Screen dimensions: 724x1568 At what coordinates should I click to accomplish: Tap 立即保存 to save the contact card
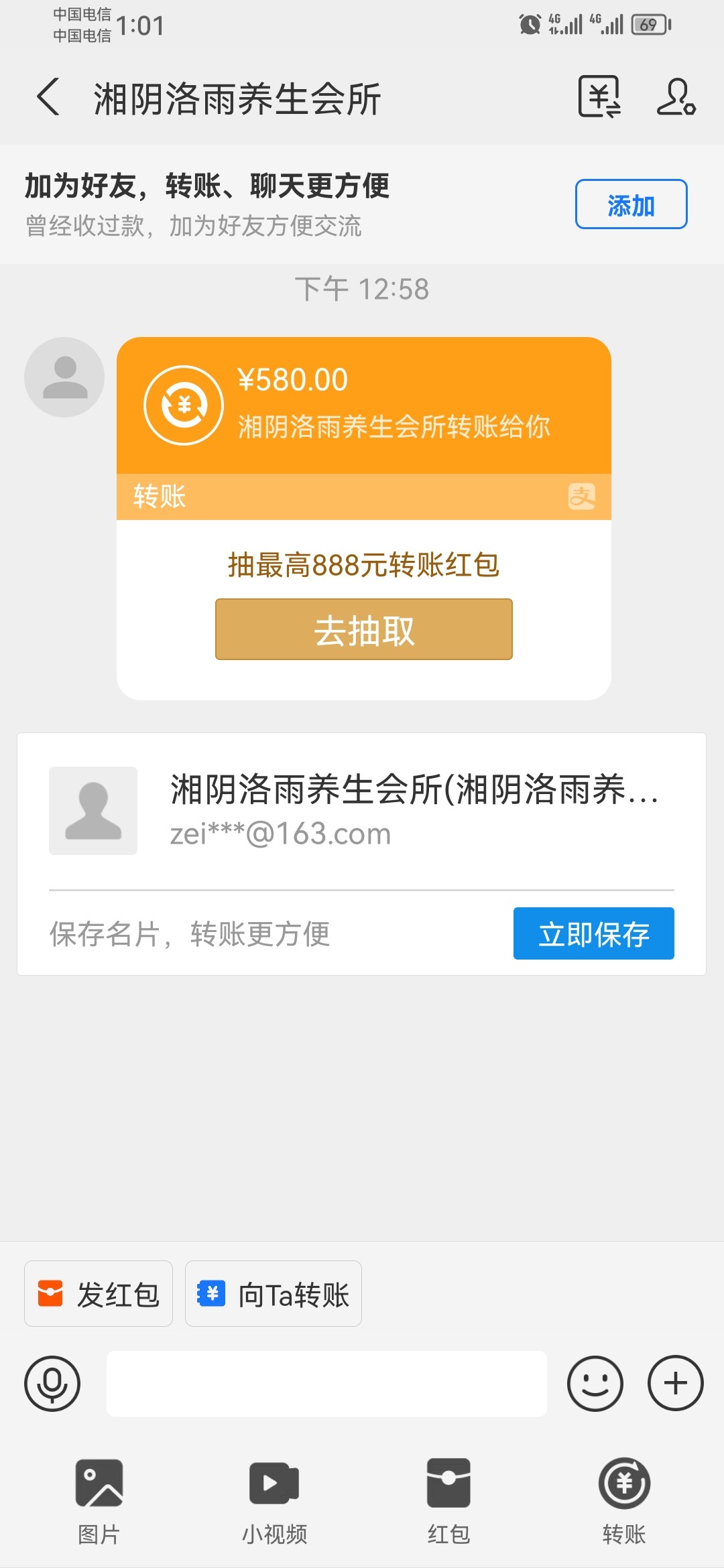tap(593, 933)
